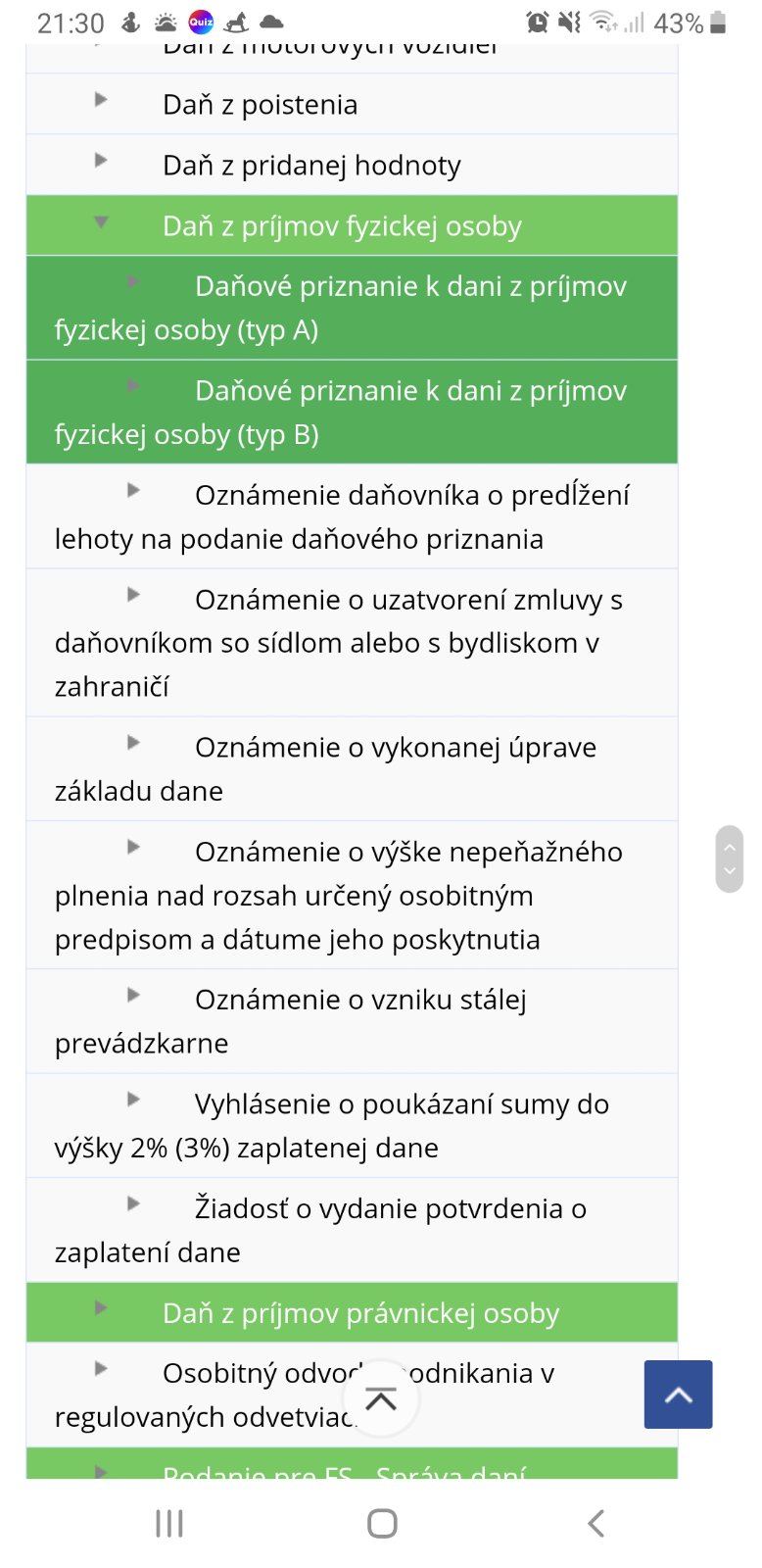The image size is (762, 1568).
Task: Collapse Daň z príjmov fyzickej osoby
Action: click(x=342, y=226)
